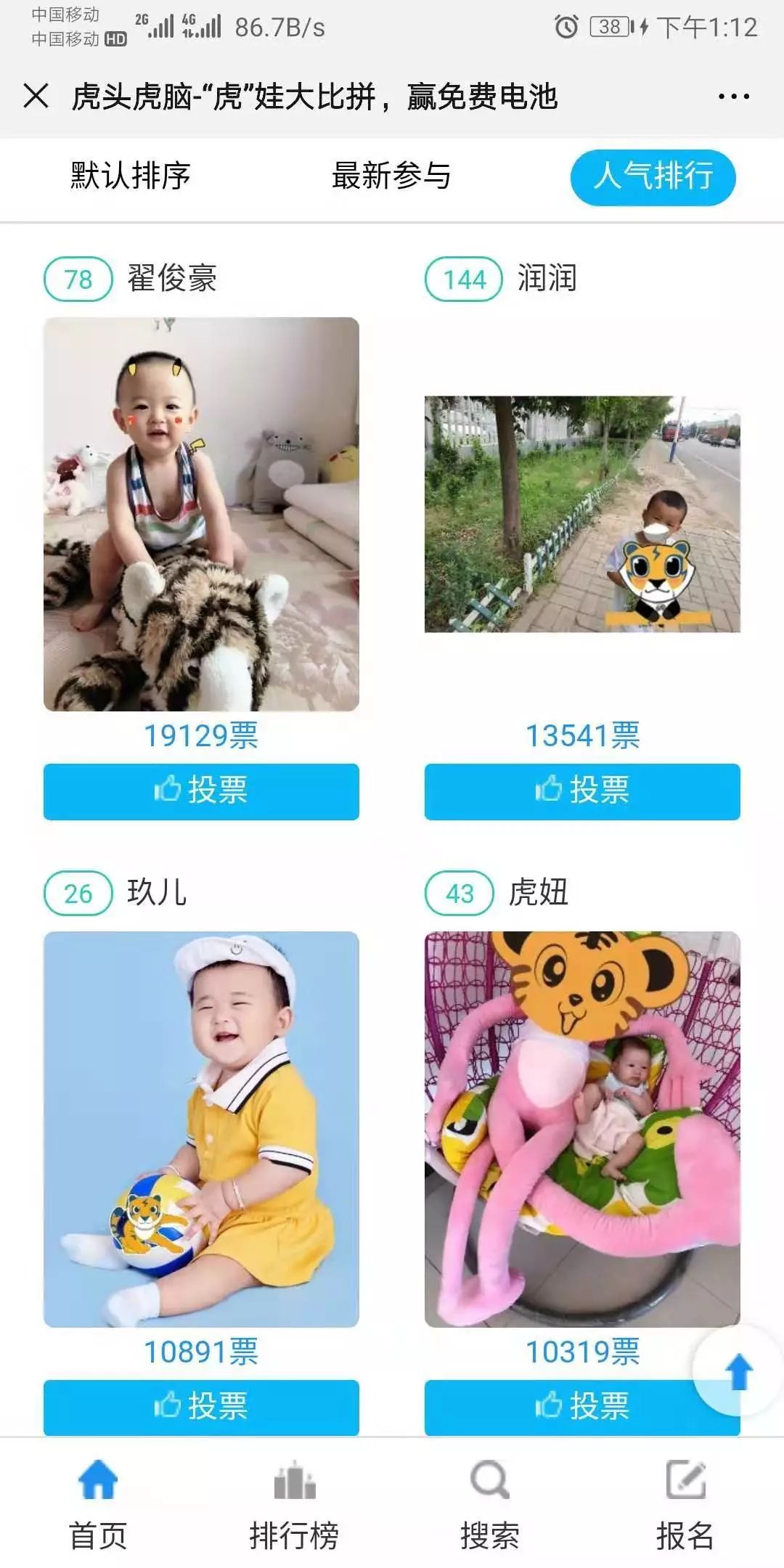
Task: Open 润润's entry photo
Action: [x=582, y=514]
